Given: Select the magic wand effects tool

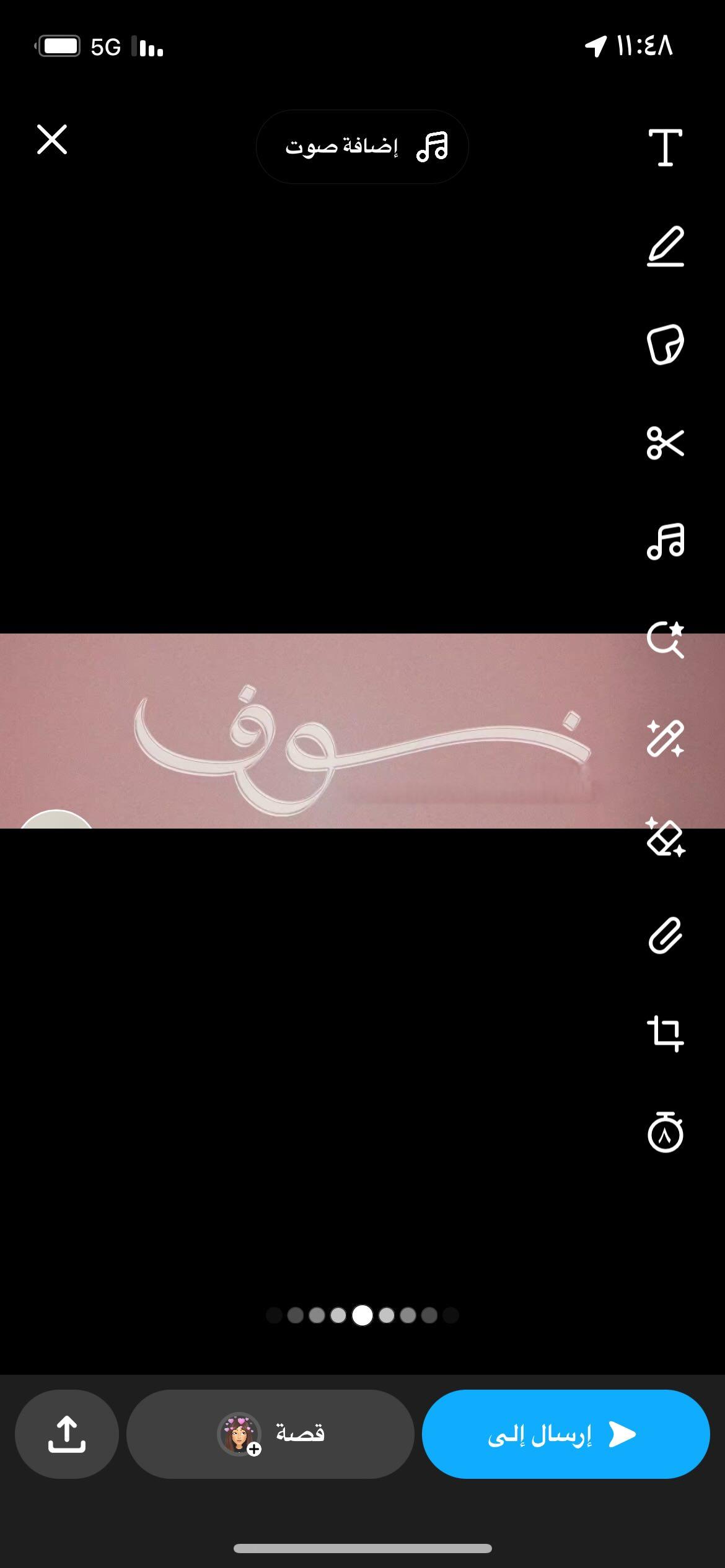Looking at the screenshot, I should (x=666, y=738).
